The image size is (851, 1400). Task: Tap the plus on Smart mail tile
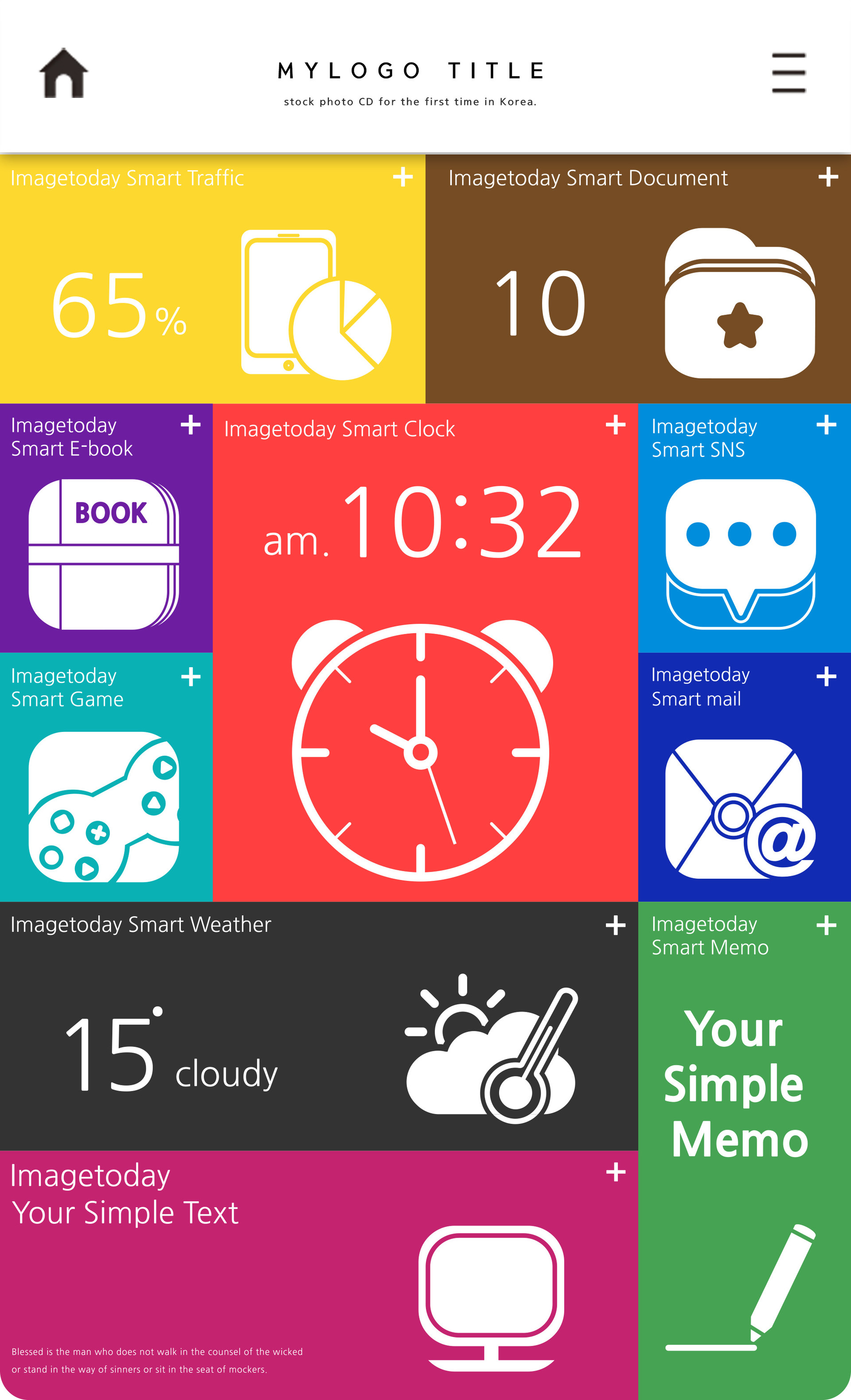click(827, 677)
